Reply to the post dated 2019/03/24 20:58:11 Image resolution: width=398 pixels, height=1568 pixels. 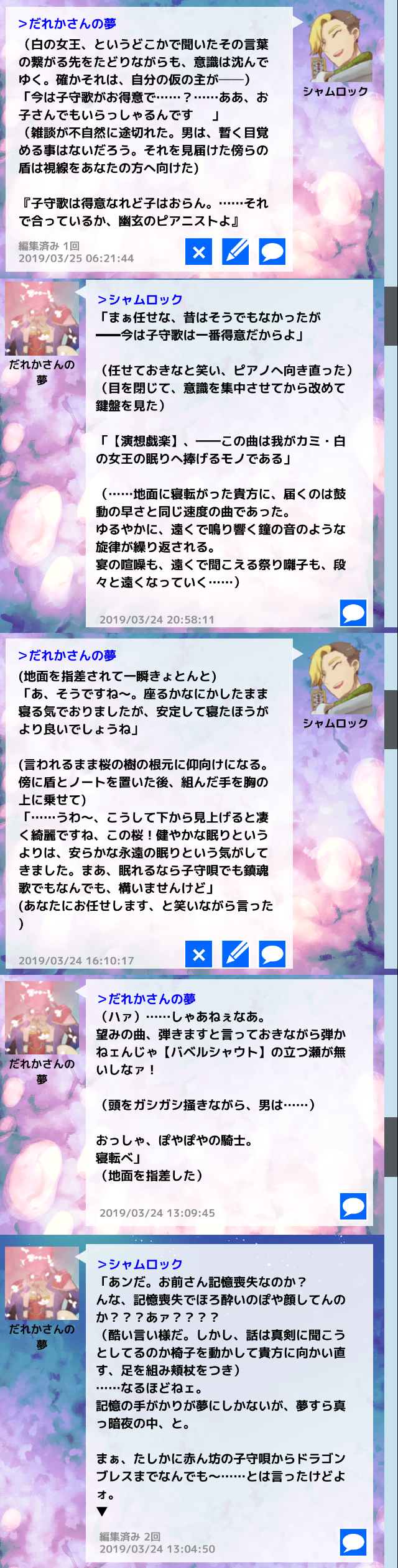coord(353,613)
